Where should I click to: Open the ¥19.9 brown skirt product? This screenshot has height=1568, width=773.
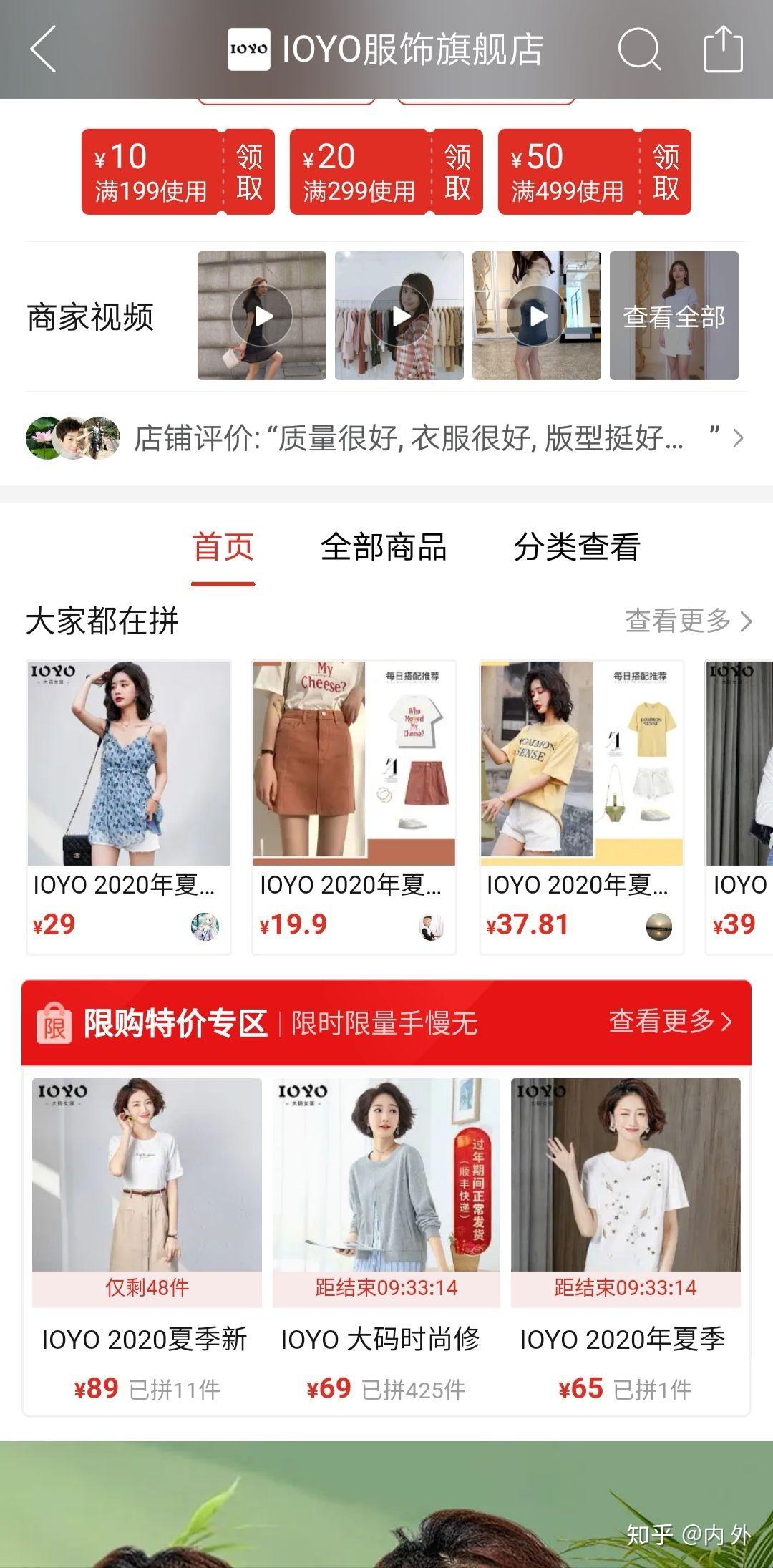[354, 788]
